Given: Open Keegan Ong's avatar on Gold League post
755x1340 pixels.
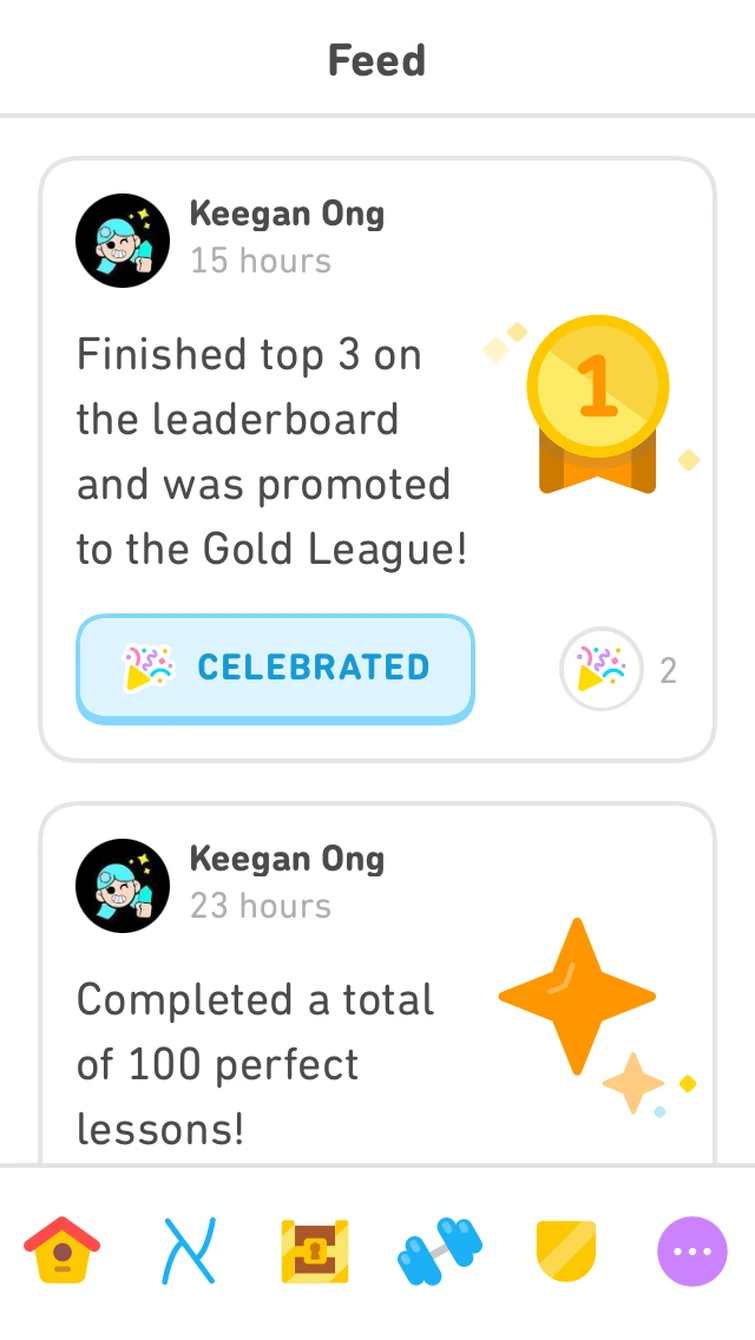Looking at the screenshot, I should point(123,241).
